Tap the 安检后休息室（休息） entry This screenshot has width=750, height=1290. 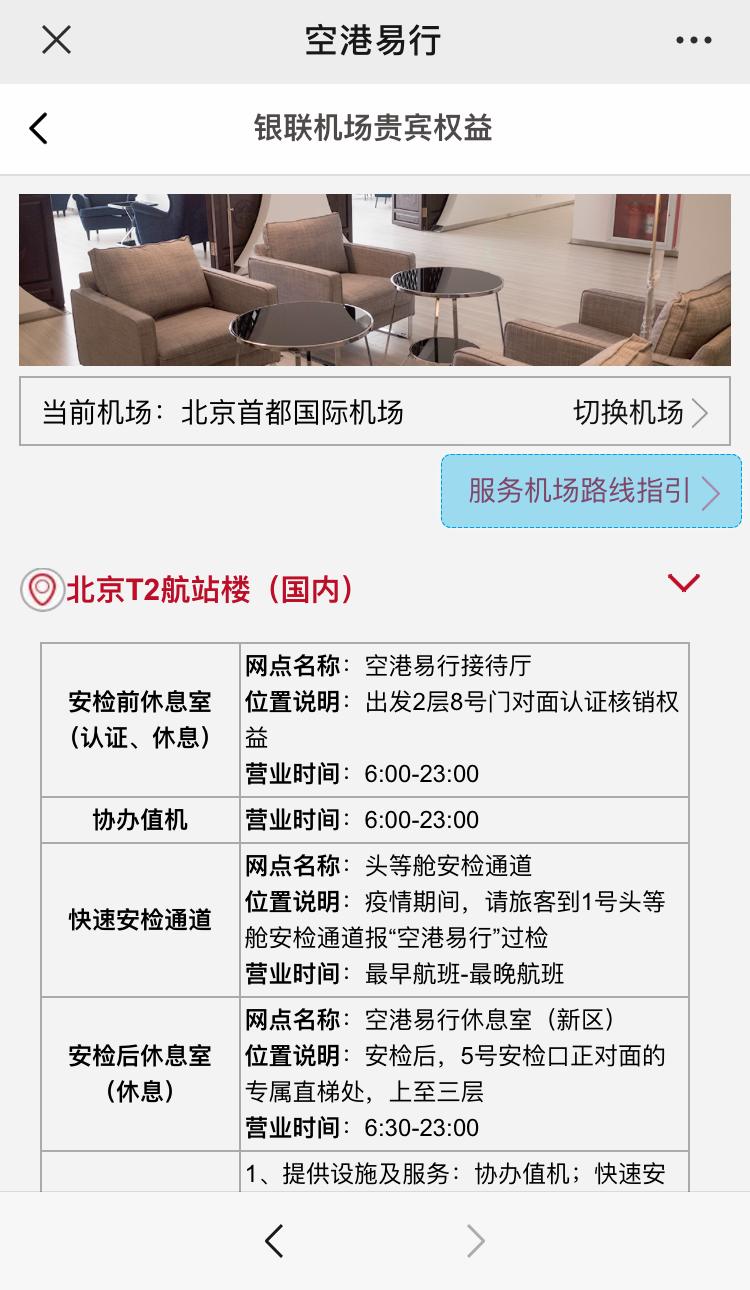coord(139,1071)
